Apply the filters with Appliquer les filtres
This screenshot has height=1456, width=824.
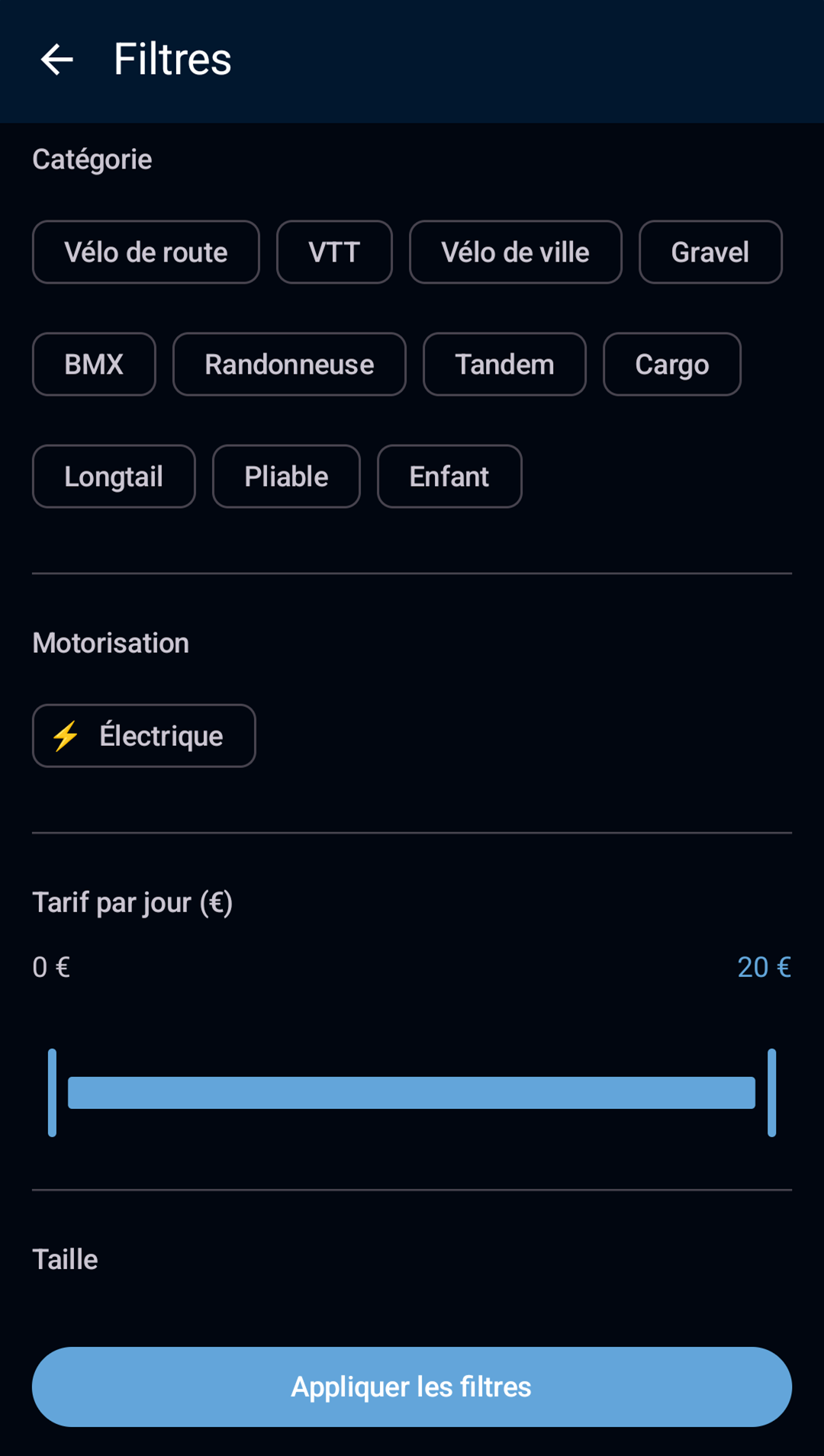tap(412, 1387)
